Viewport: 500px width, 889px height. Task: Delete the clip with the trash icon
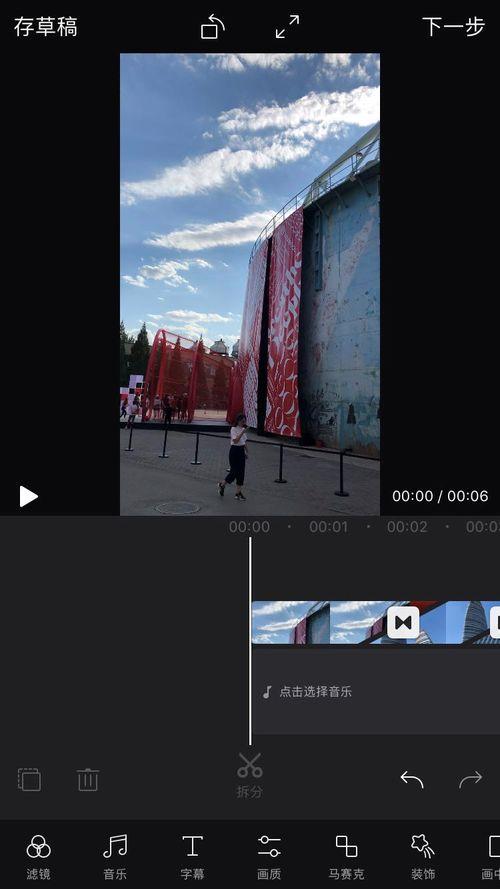88,779
